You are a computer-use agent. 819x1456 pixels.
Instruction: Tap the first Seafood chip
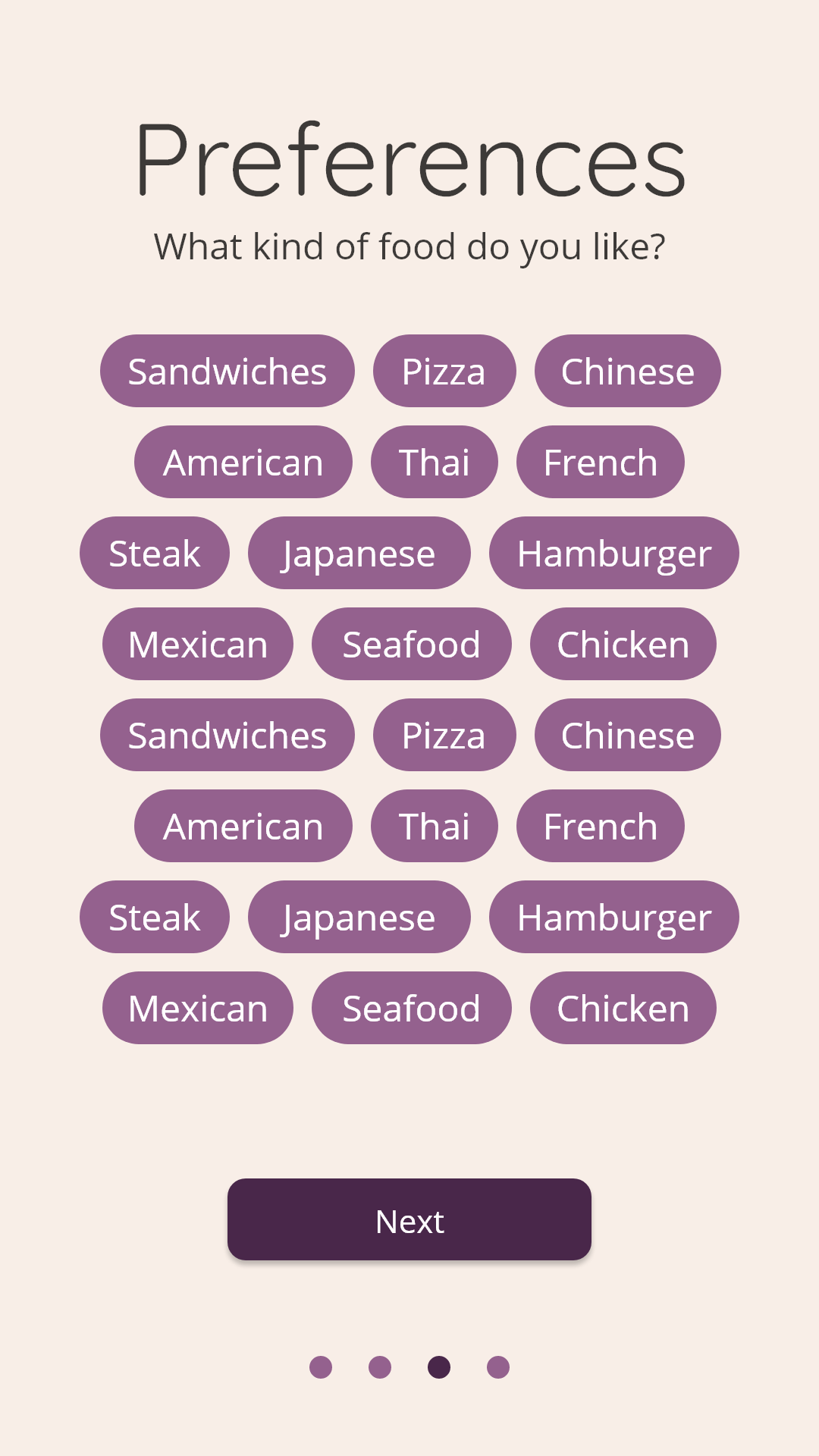tap(411, 644)
